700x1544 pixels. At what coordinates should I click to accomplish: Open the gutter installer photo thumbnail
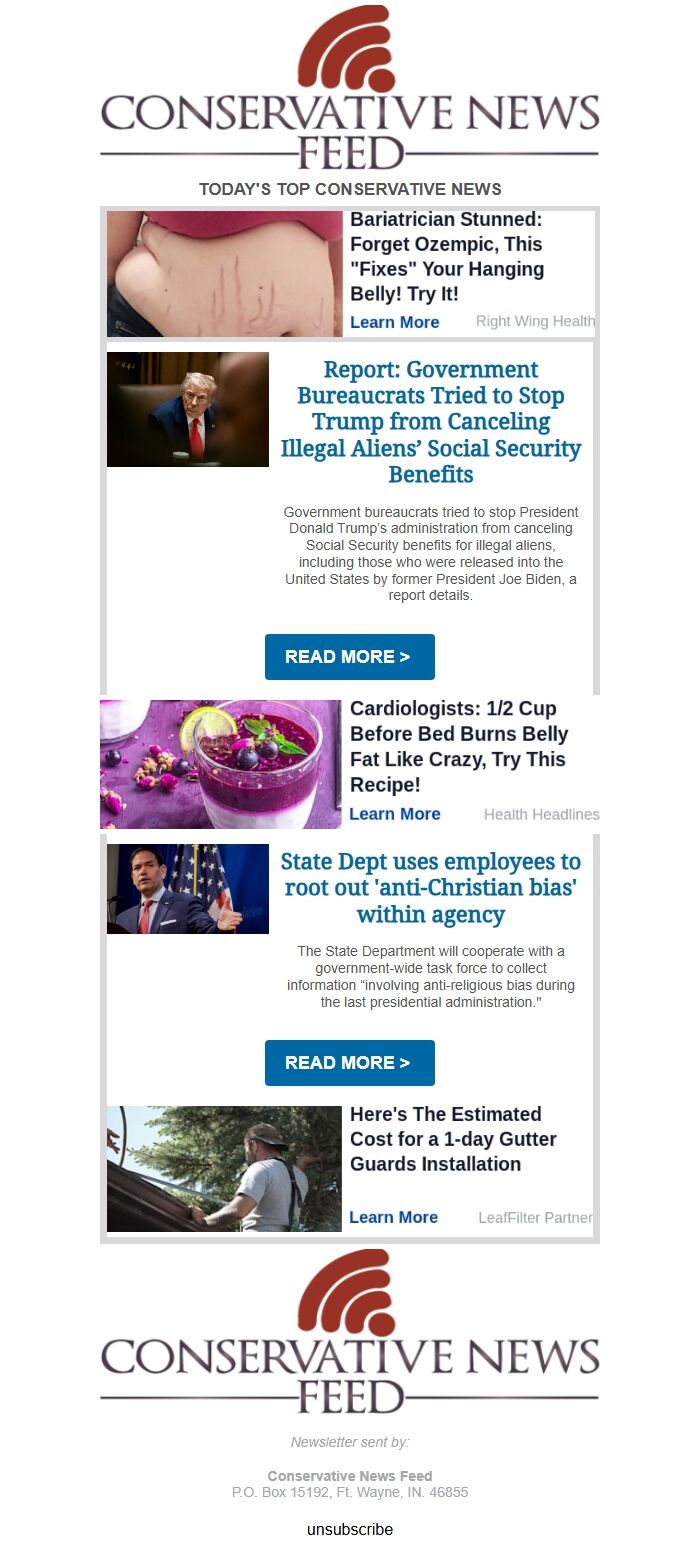(224, 1168)
